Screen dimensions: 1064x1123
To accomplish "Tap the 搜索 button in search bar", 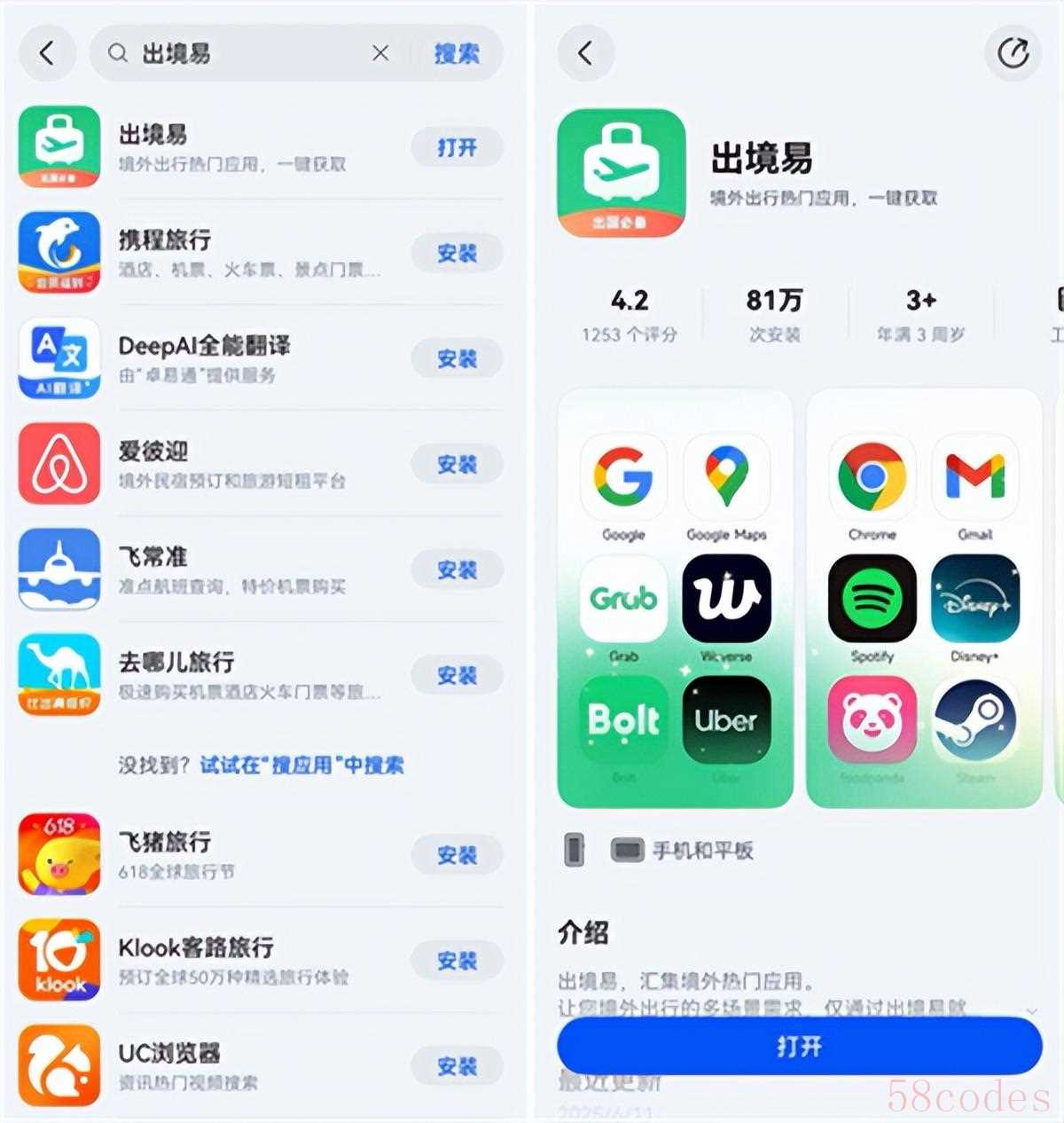I will [457, 53].
